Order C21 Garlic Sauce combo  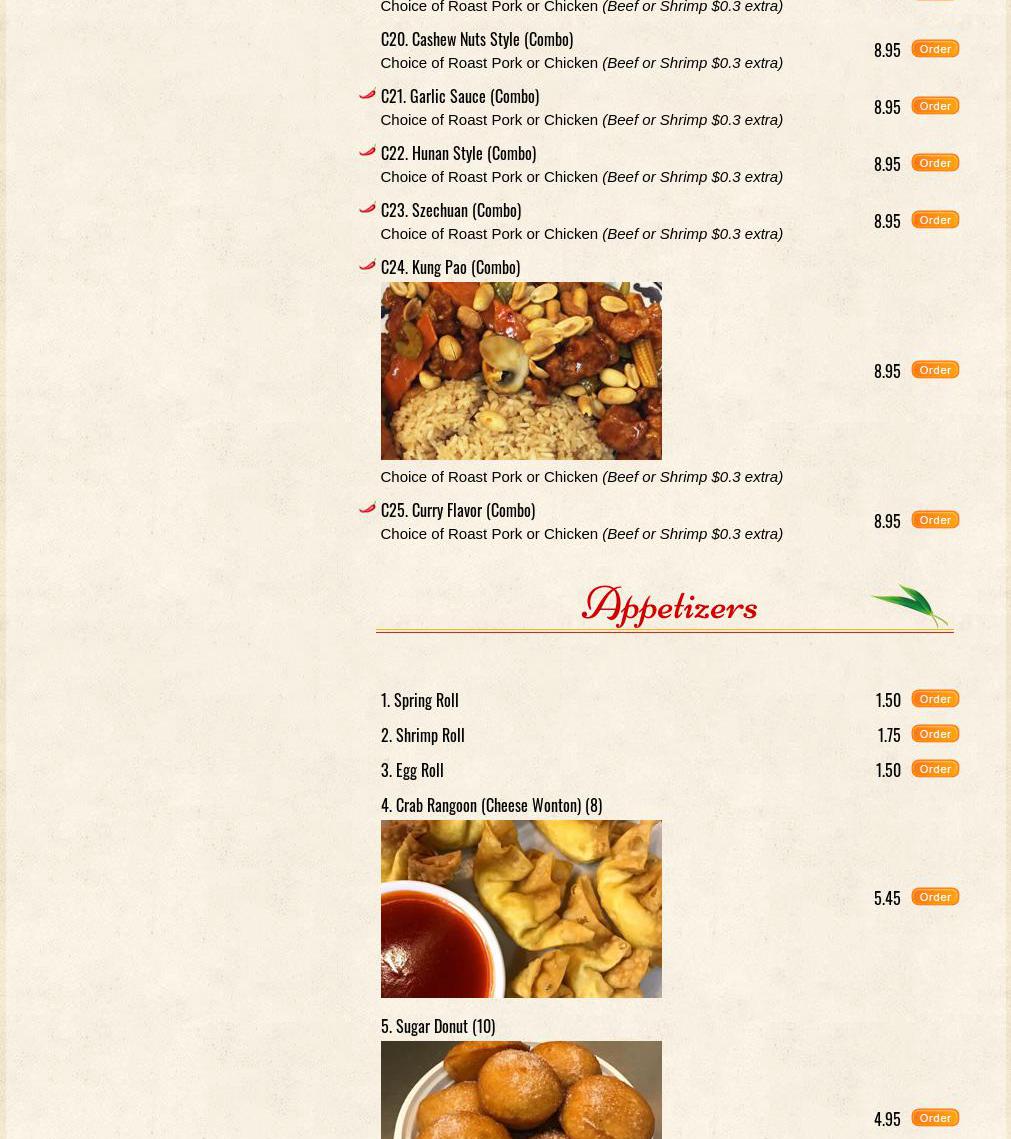[934, 106]
